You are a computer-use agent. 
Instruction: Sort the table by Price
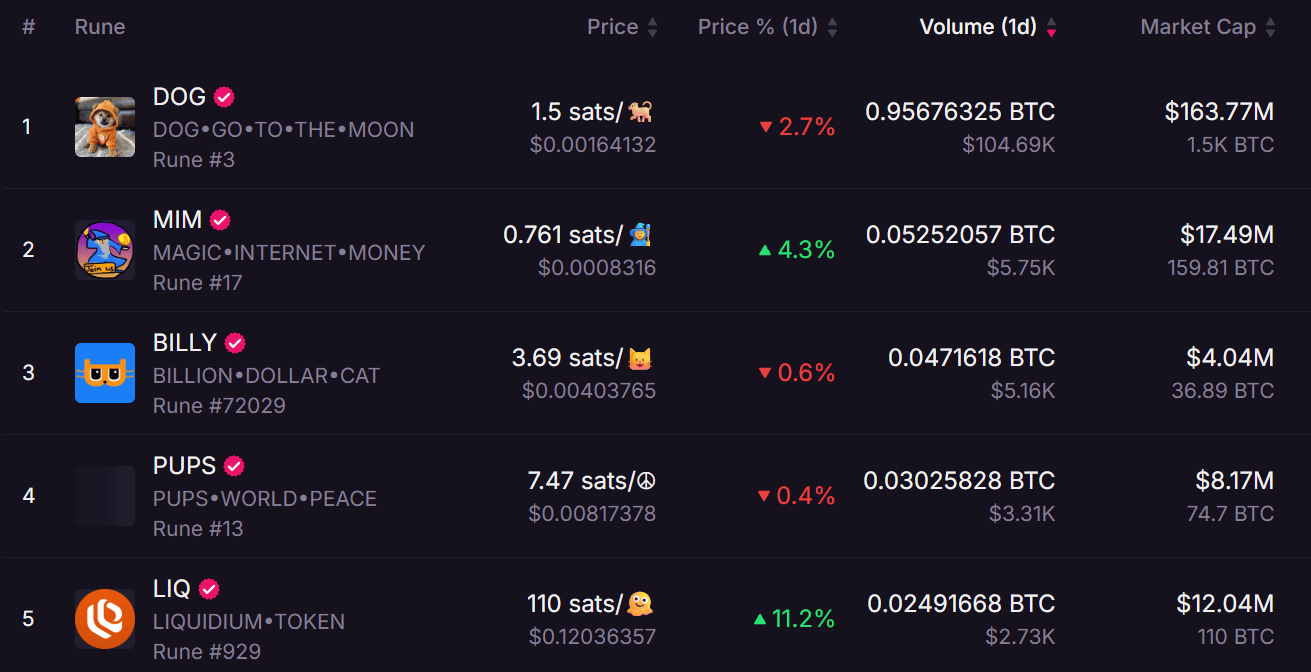[621, 27]
